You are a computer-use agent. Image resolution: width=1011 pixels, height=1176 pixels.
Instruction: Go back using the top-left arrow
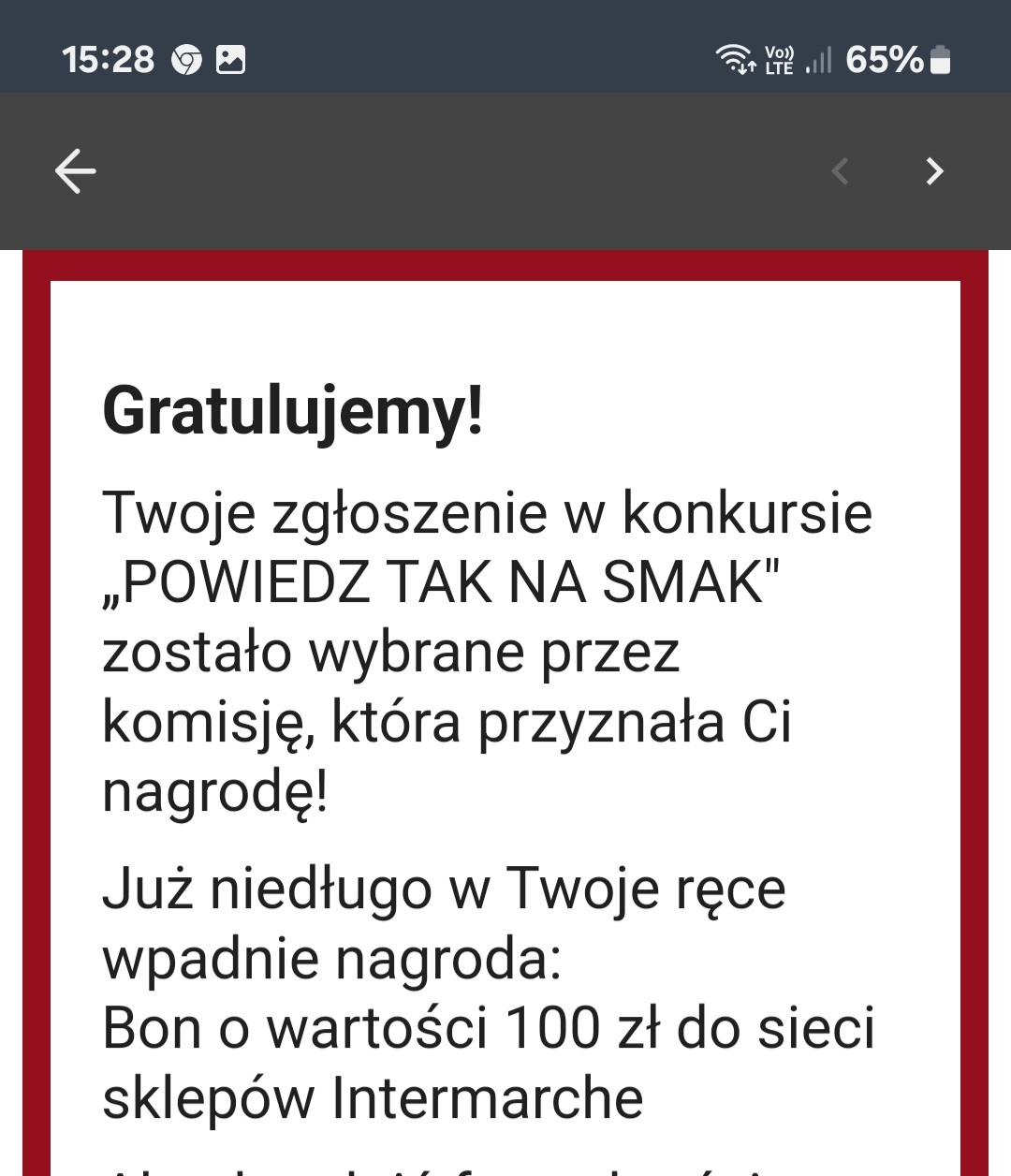[x=76, y=171]
